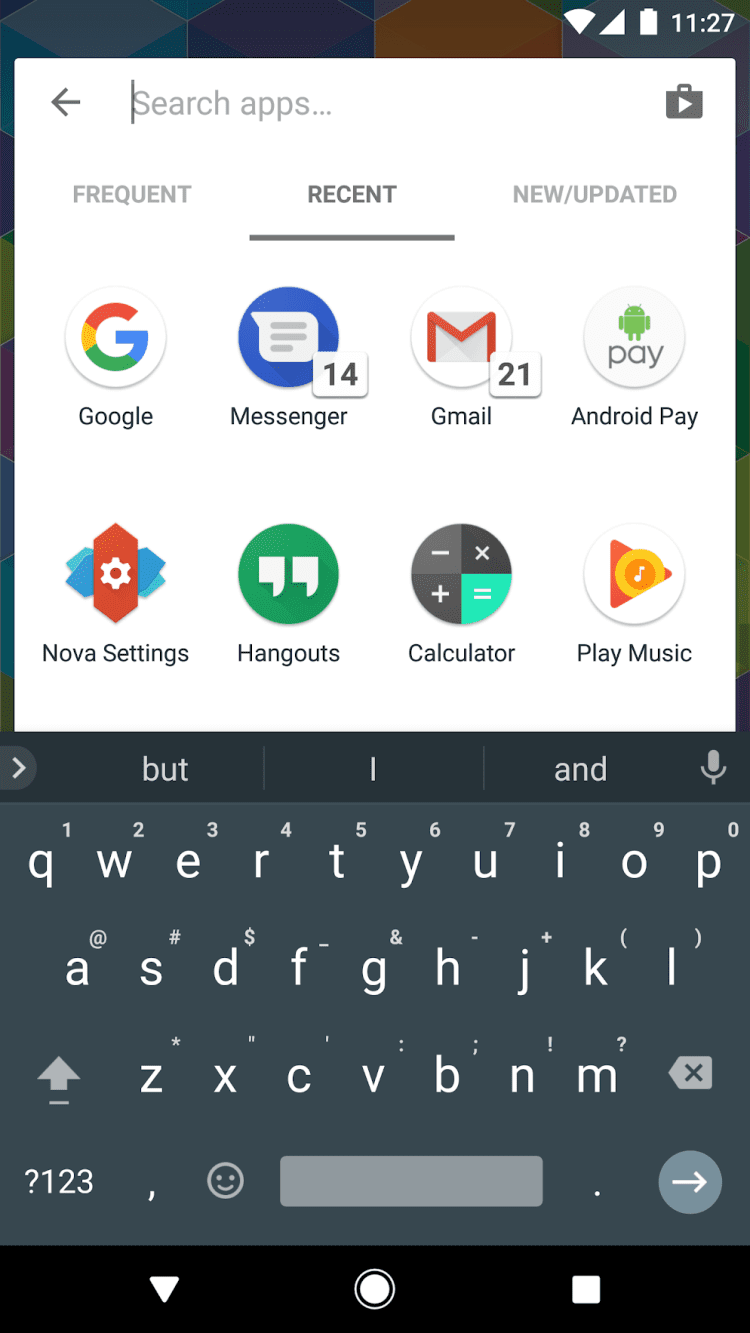This screenshot has width=750, height=1333.
Task: Show the New/Updated tab
Action: tap(595, 194)
